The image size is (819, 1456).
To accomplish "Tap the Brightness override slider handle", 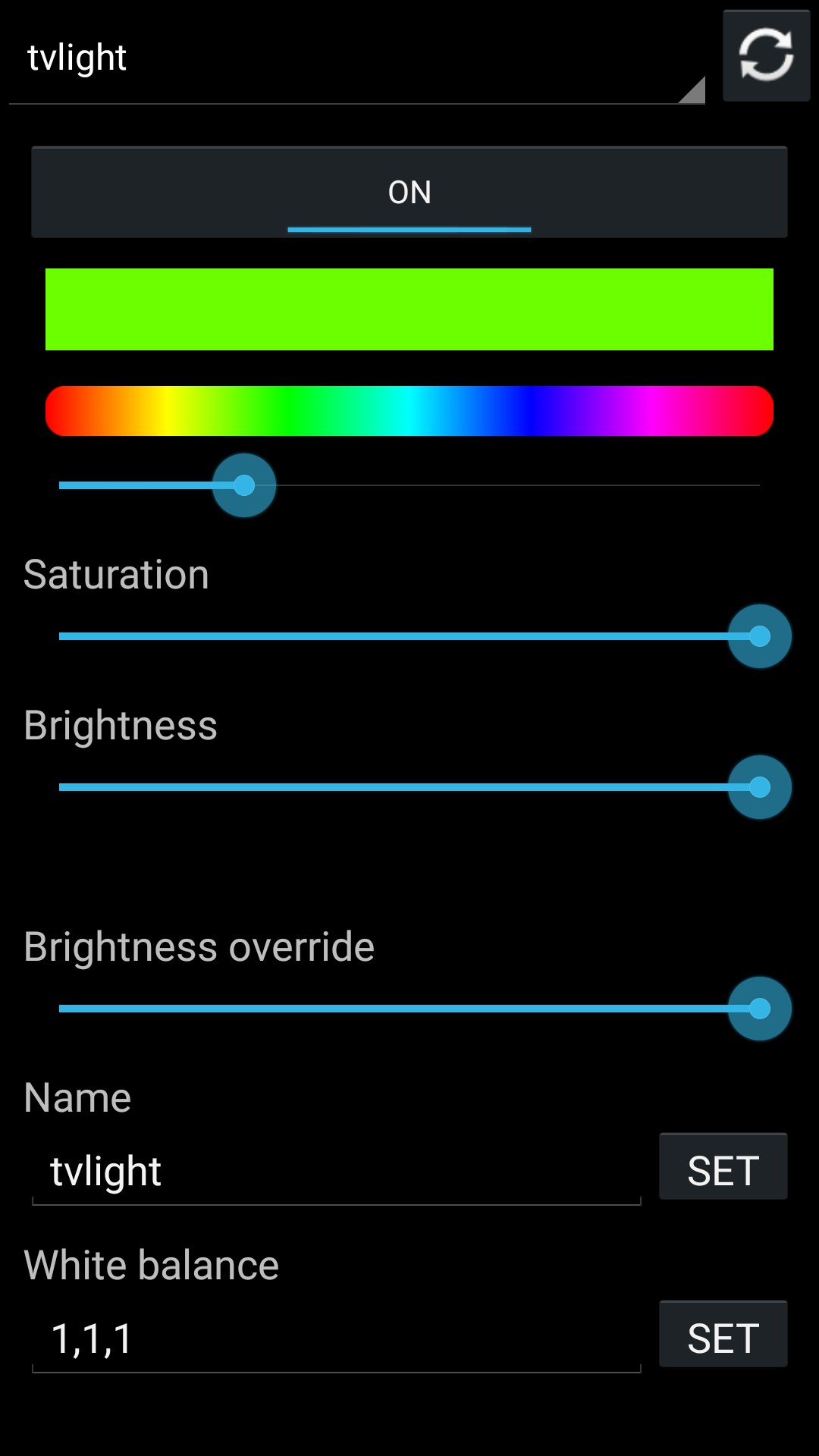I will [x=759, y=1009].
